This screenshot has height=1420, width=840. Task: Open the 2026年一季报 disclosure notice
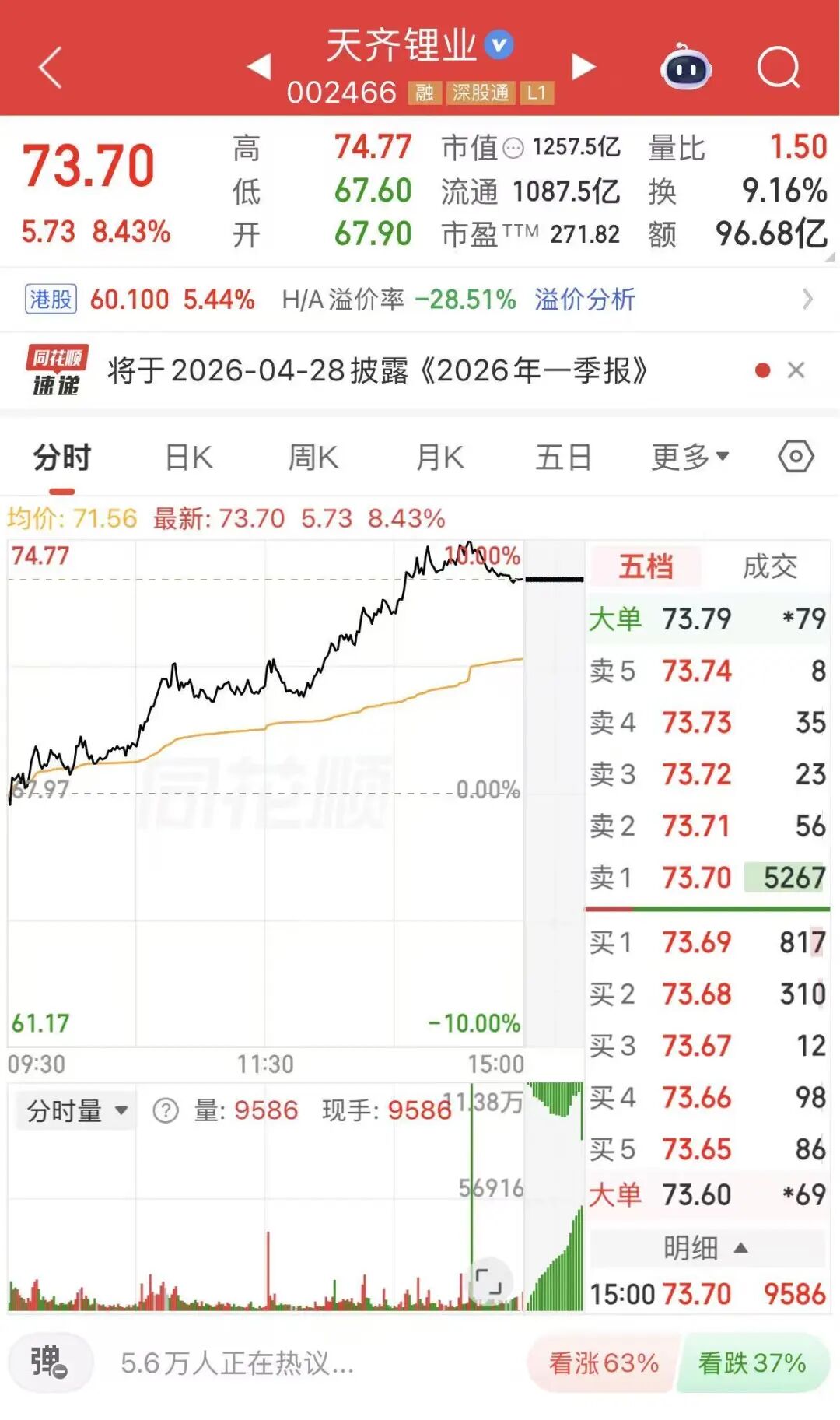coord(377,370)
